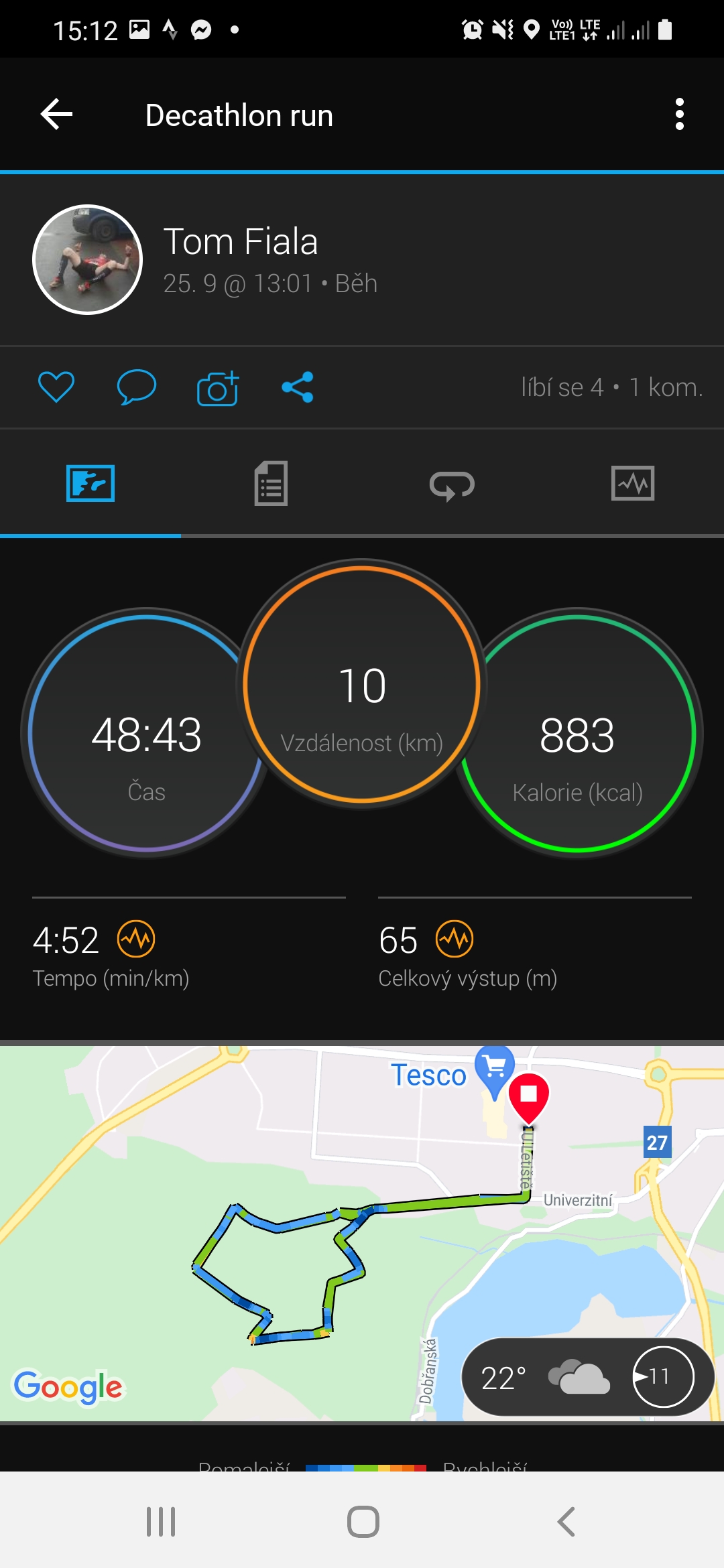Switch to the stats list tab

(x=271, y=483)
